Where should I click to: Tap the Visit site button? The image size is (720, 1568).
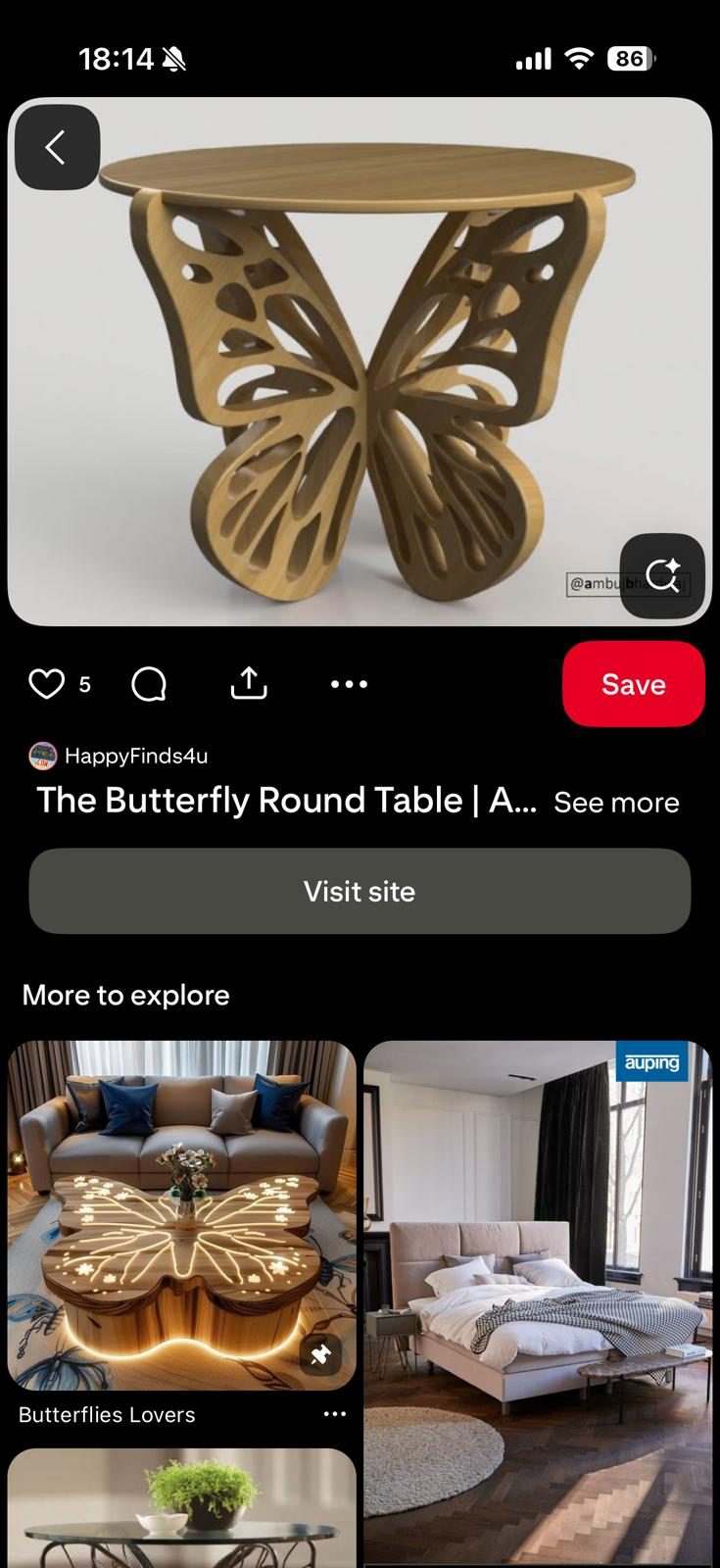tap(360, 891)
